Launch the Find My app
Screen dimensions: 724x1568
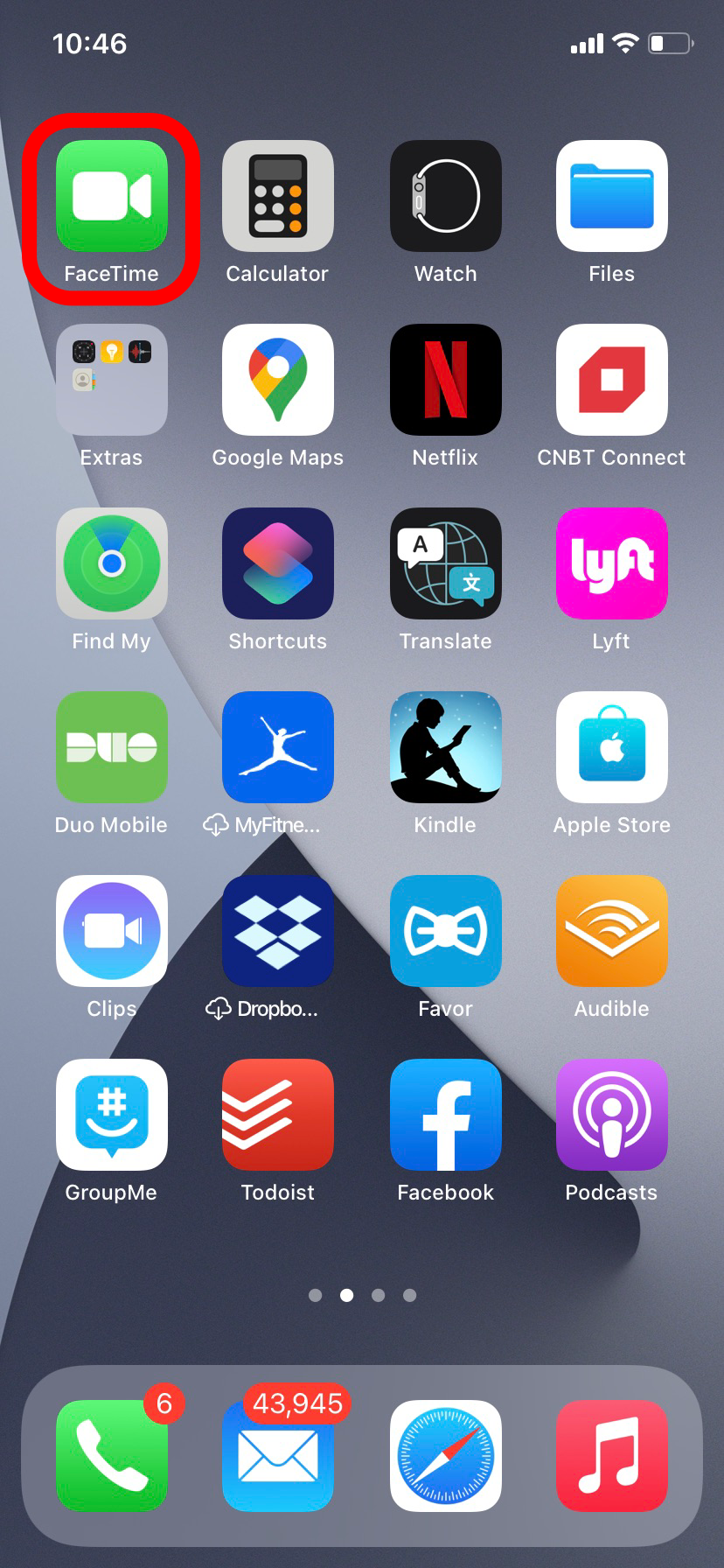click(112, 563)
